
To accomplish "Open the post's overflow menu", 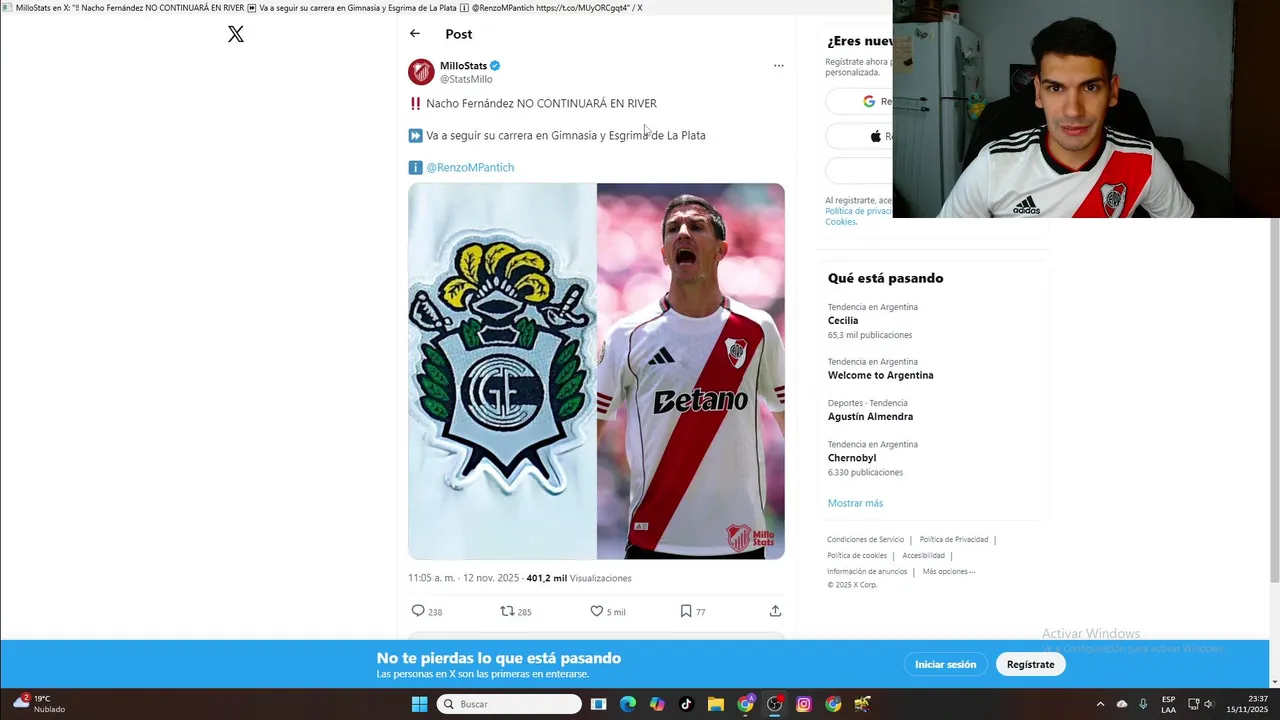I will 778,66.
